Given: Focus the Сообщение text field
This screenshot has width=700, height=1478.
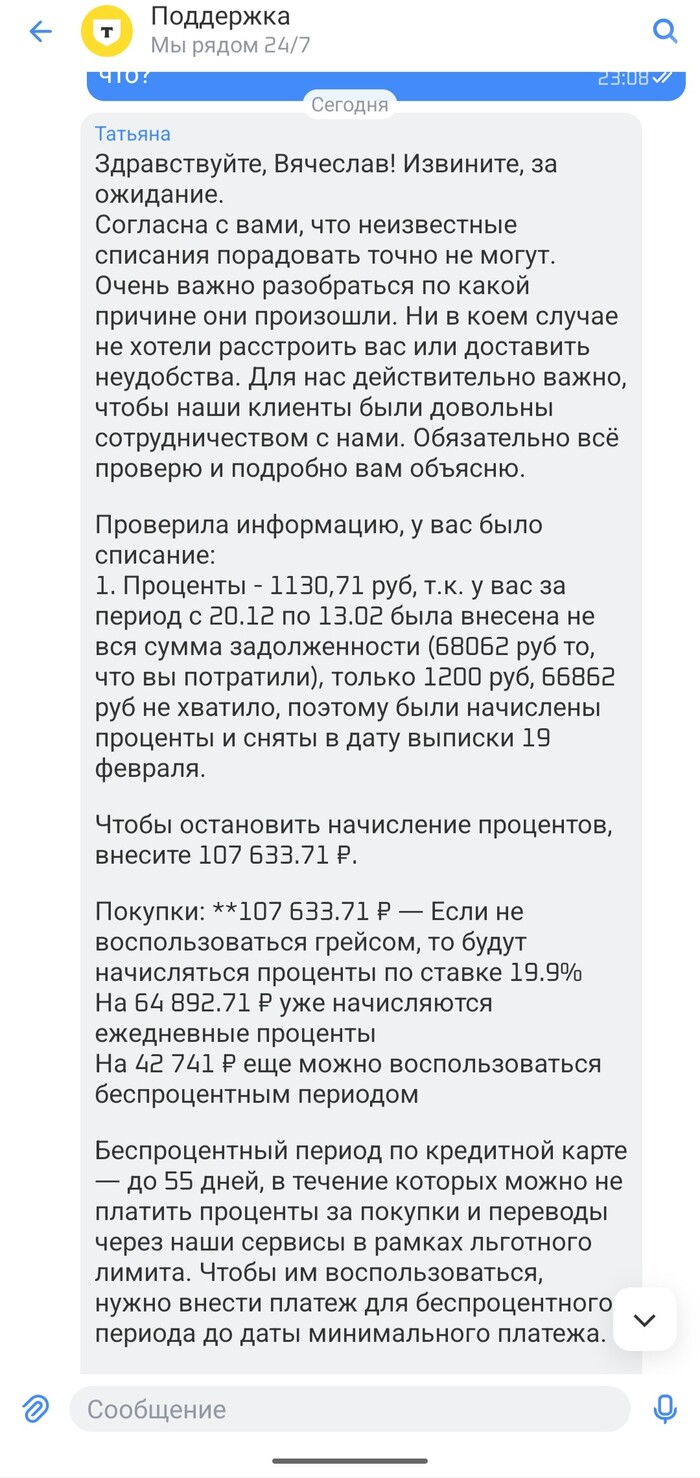Looking at the screenshot, I should pos(350,1410).
